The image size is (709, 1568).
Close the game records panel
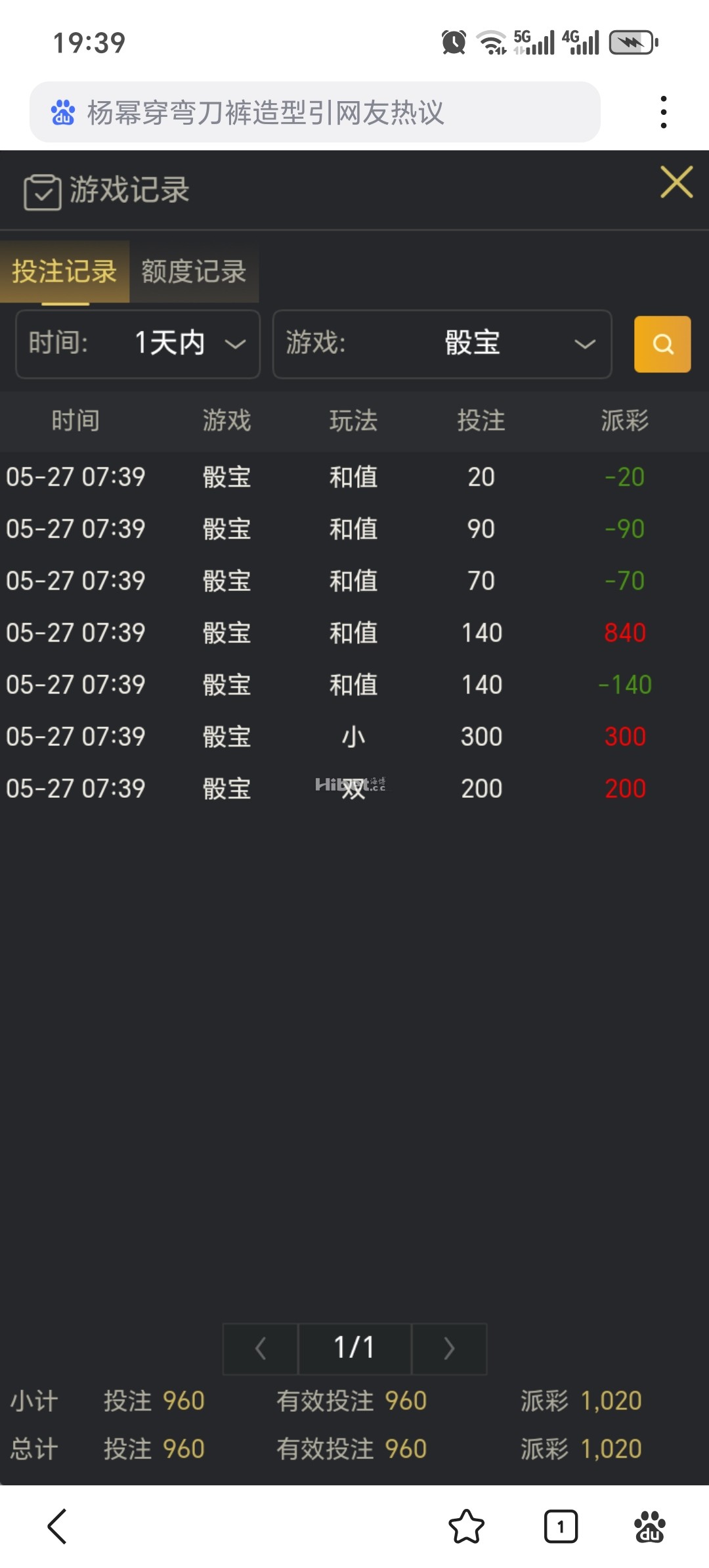click(676, 183)
